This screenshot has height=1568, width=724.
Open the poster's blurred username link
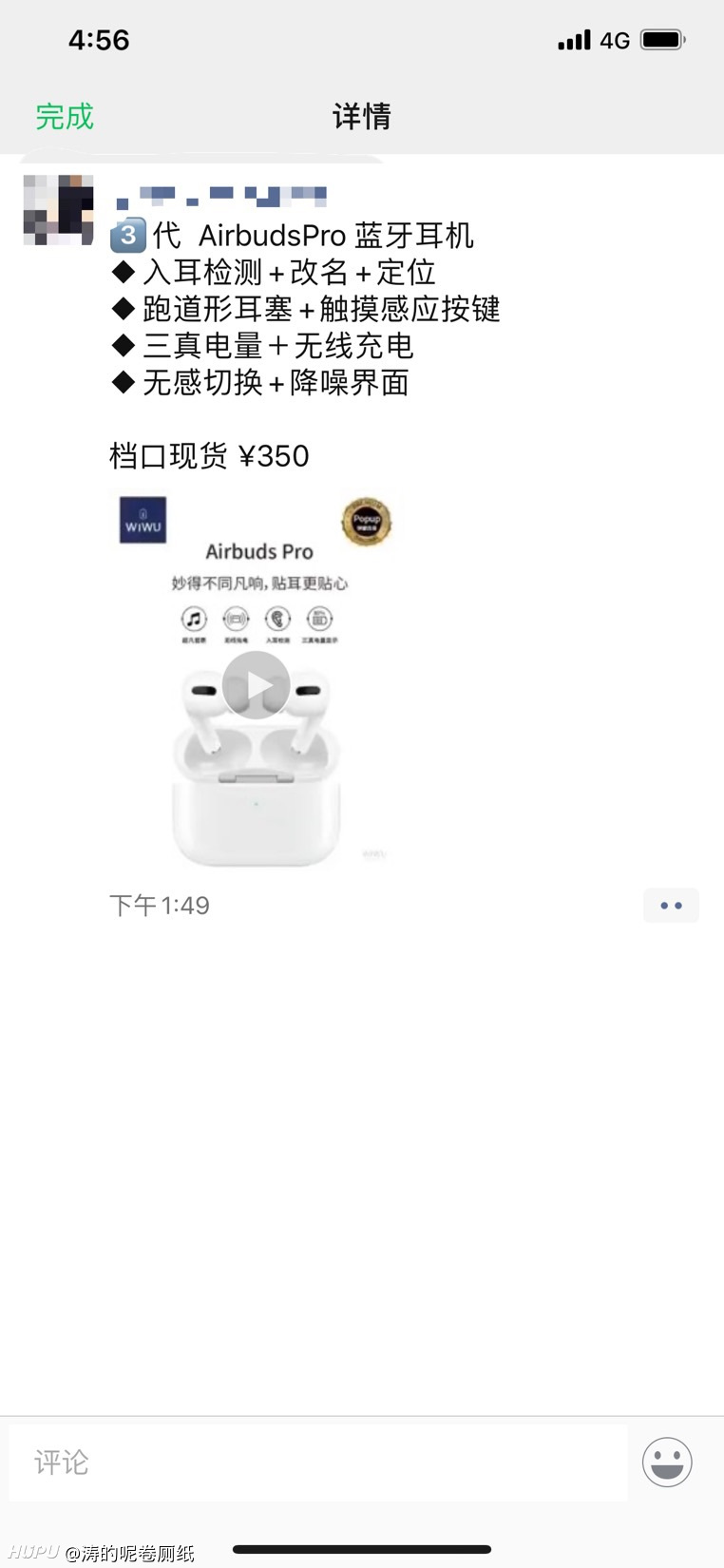[220, 197]
